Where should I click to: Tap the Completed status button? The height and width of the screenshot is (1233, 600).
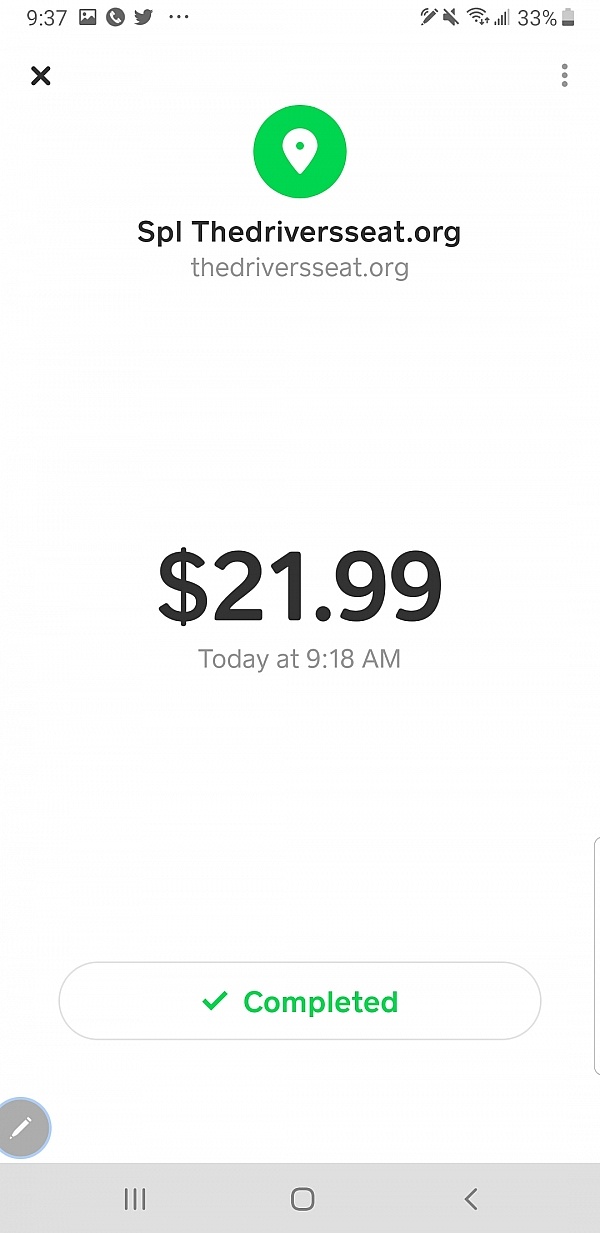point(300,1002)
